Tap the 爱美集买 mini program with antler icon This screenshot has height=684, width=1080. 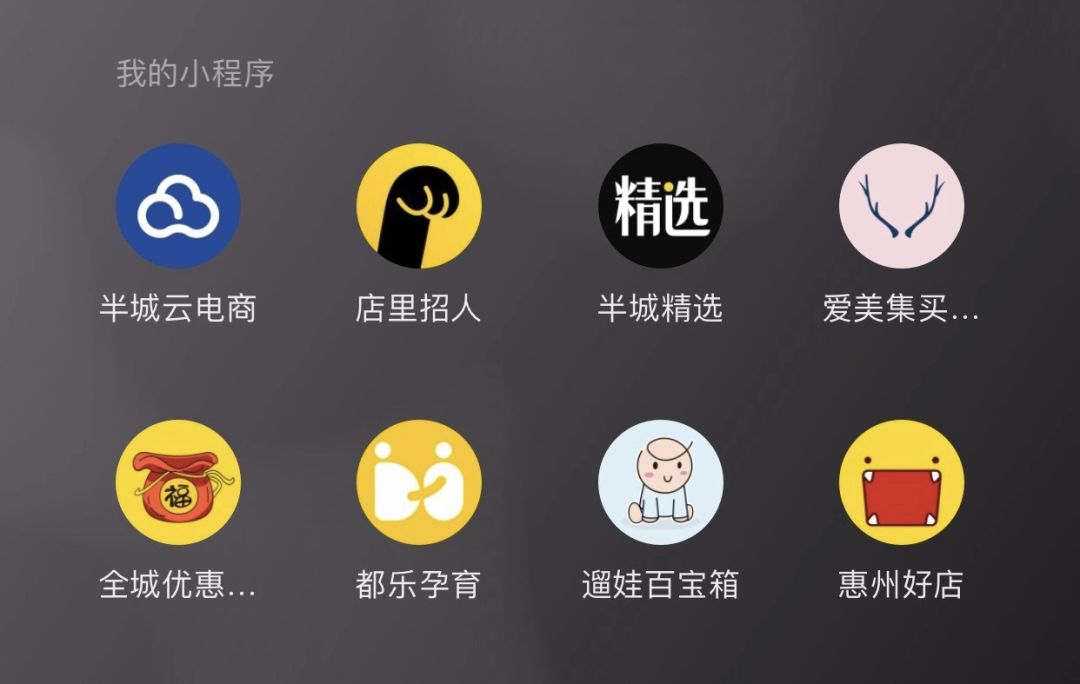[901, 206]
